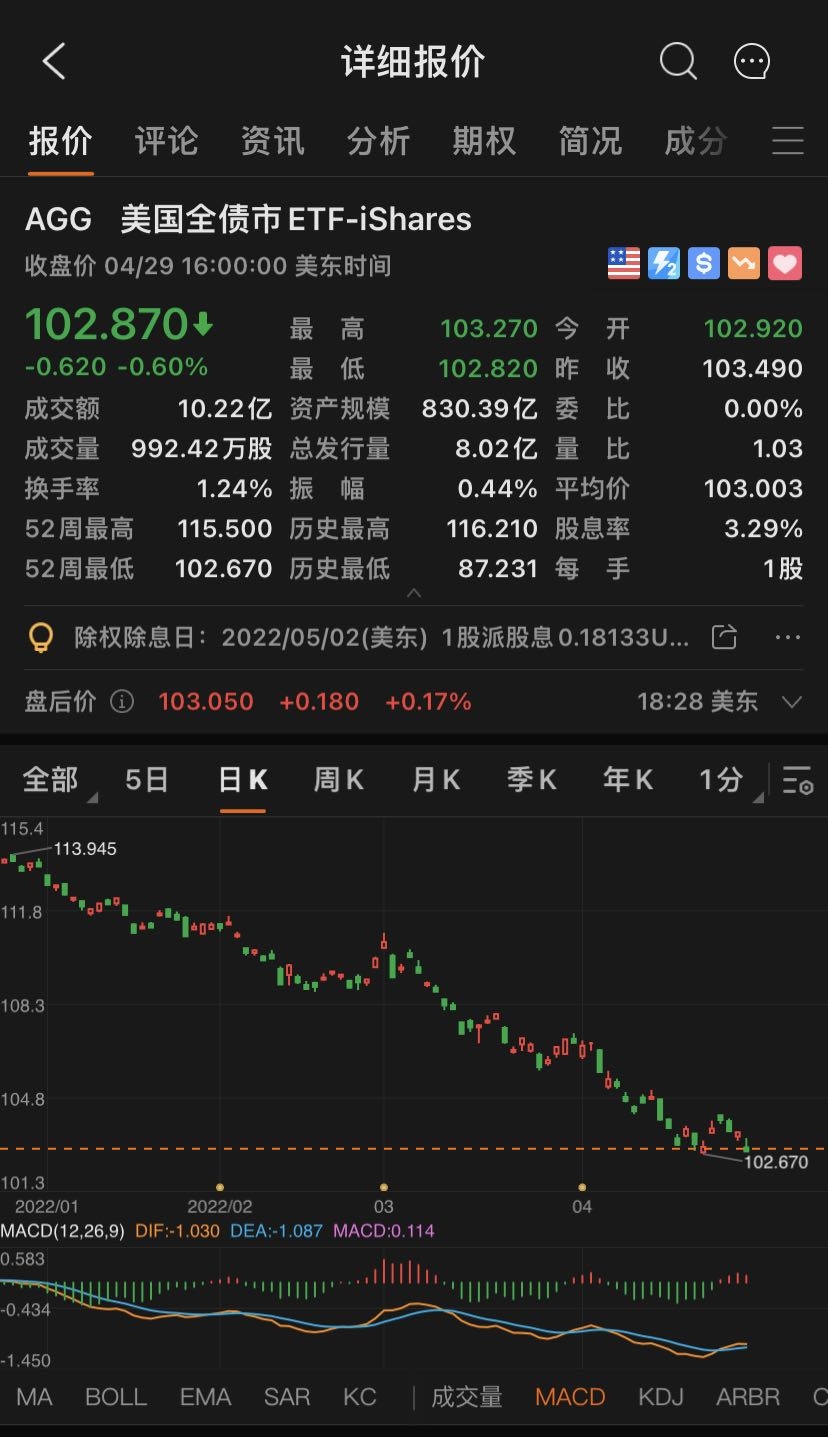This screenshot has height=1437, width=828.
Task: Choose the BOLL indicator
Action: pos(116,1397)
